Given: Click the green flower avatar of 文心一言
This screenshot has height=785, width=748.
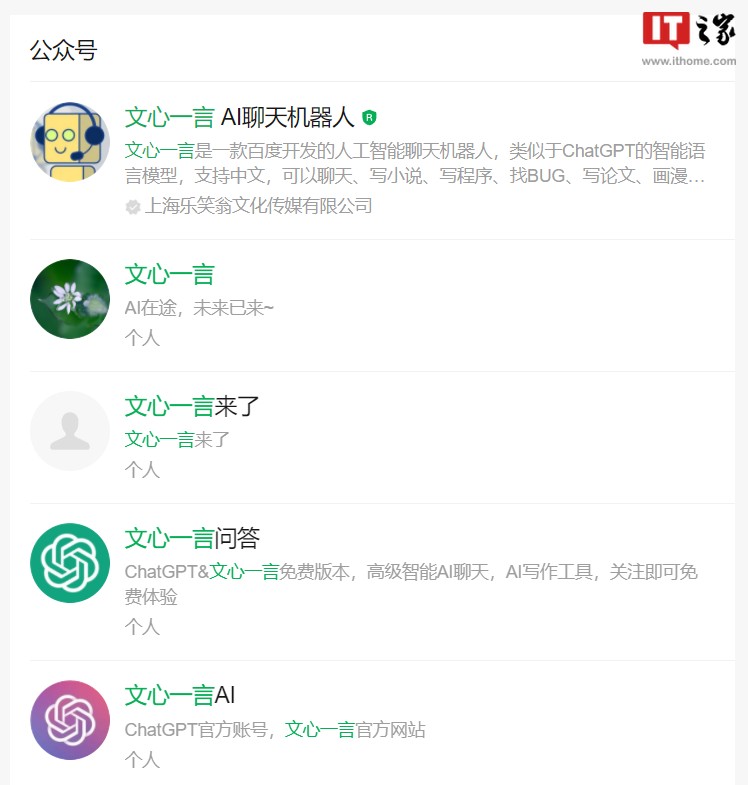Looking at the screenshot, I should pyautogui.click(x=69, y=299).
